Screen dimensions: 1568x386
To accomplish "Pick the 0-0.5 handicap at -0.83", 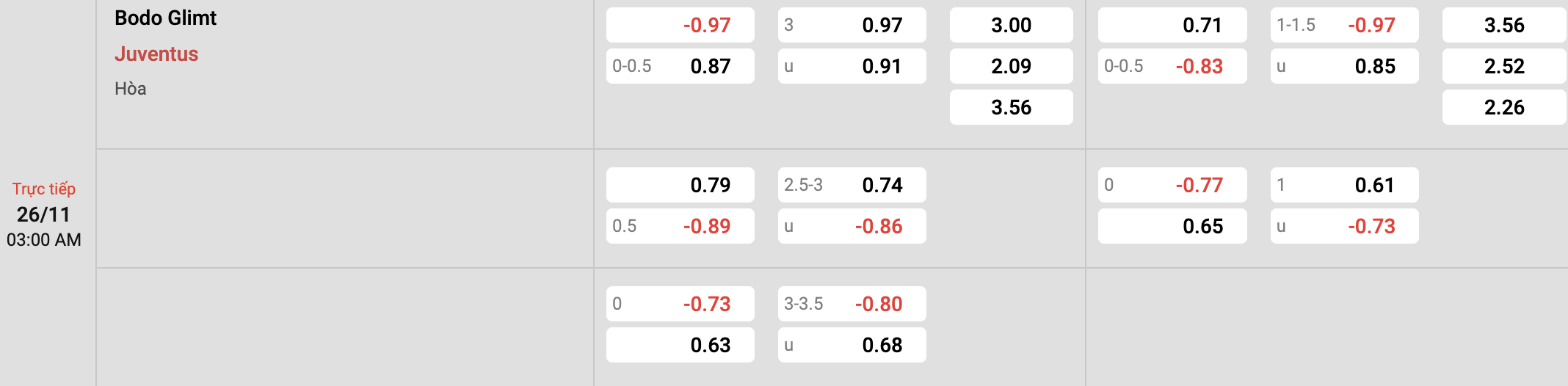I will point(1172,66).
